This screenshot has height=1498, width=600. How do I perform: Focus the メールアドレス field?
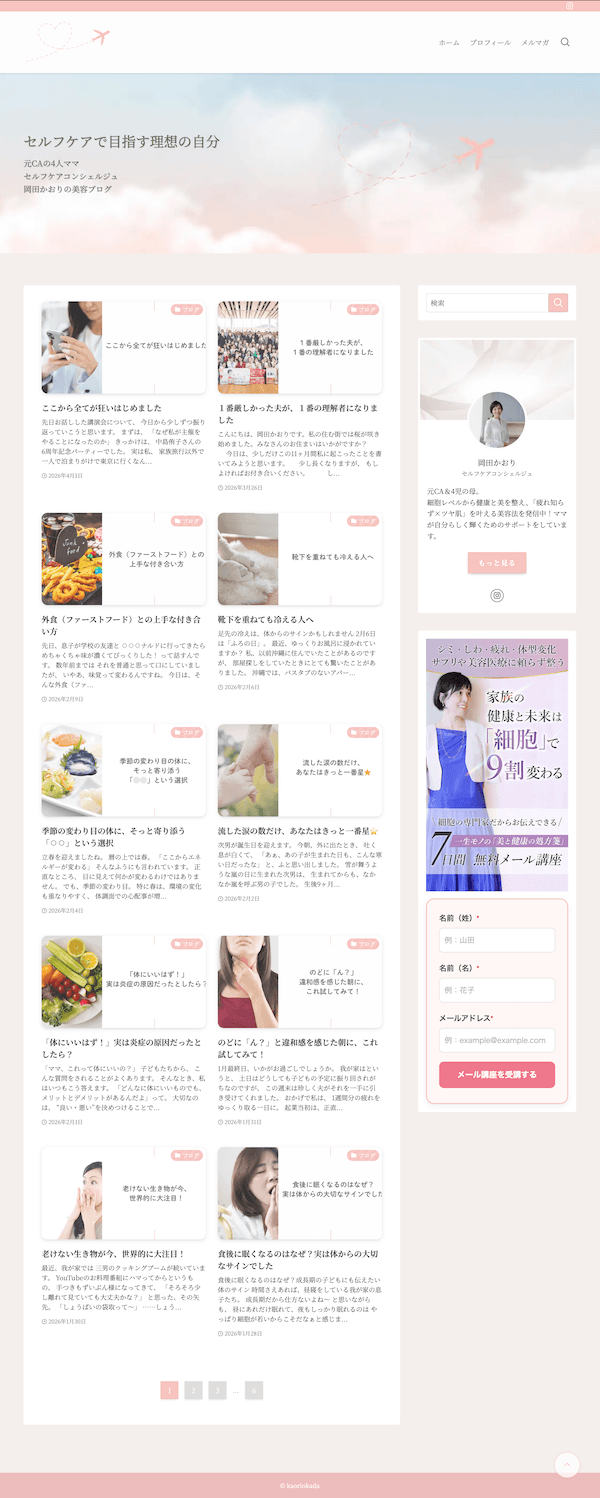point(497,1040)
